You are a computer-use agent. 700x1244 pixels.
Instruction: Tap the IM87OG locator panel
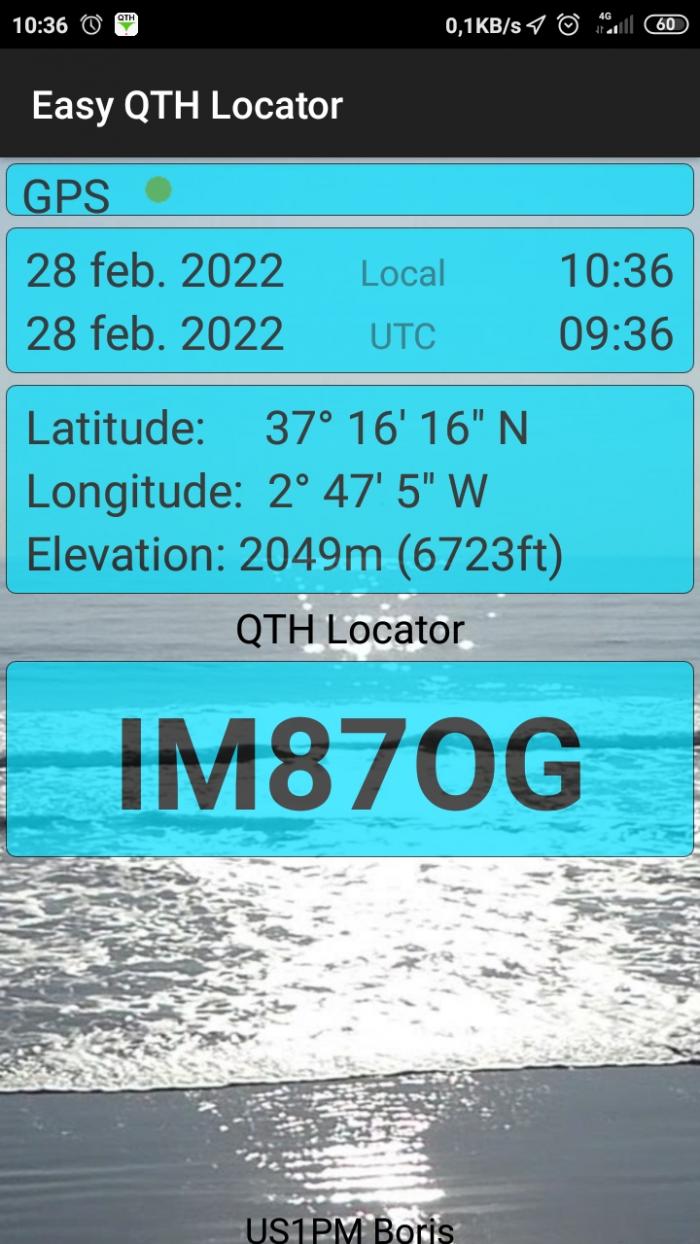tap(350, 759)
